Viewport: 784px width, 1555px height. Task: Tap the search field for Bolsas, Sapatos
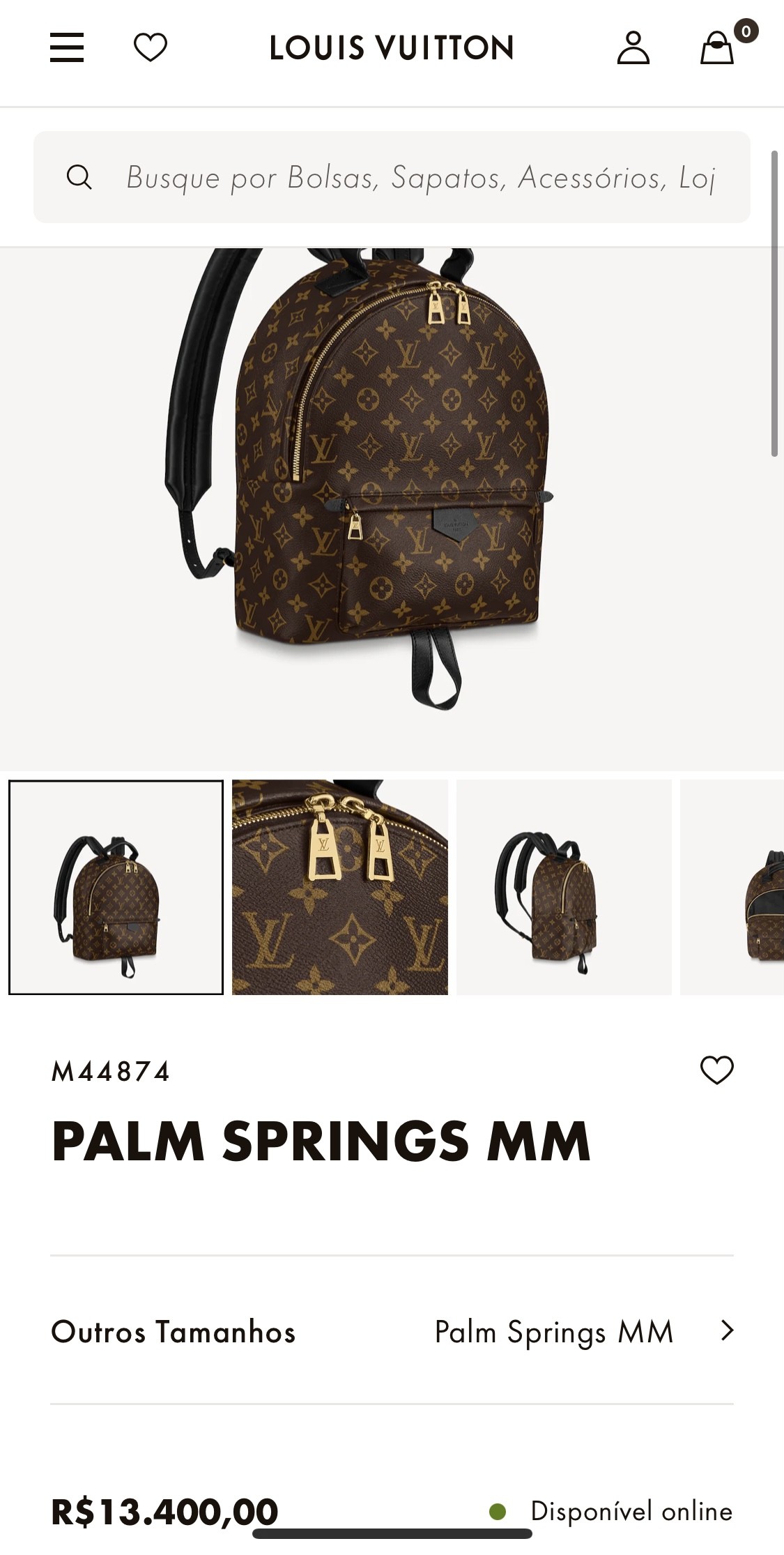coord(418,177)
